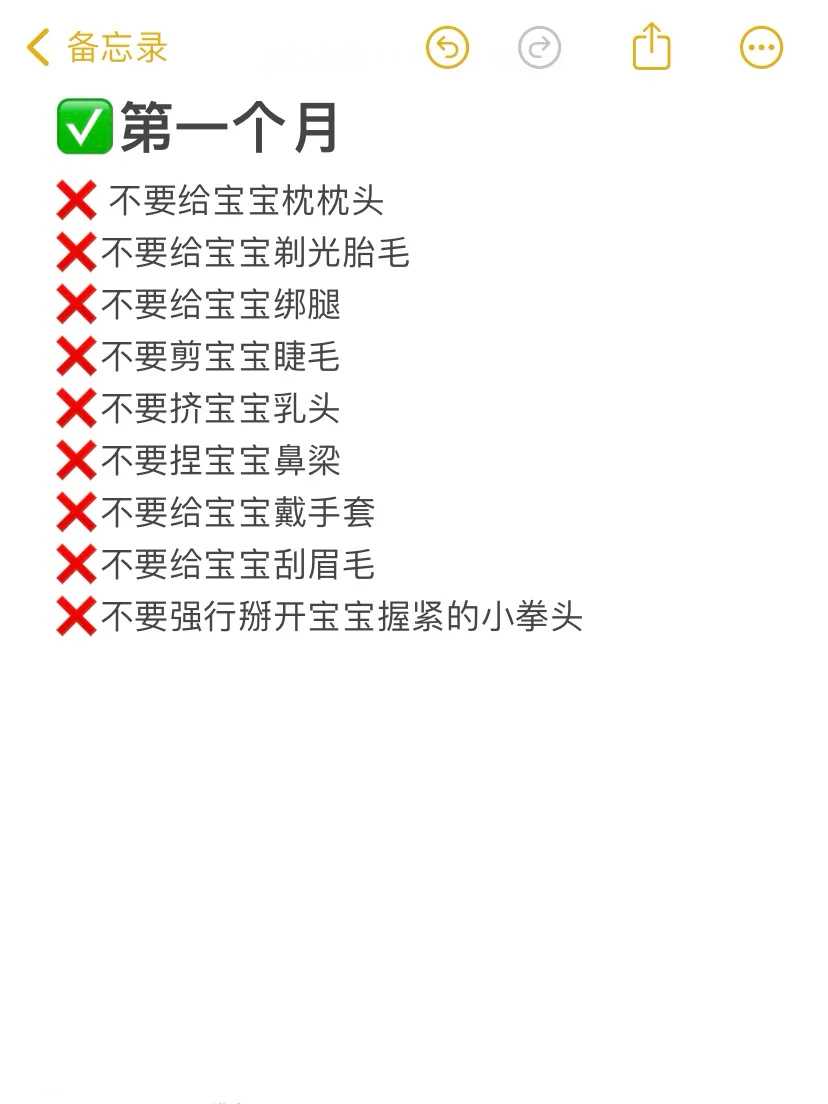Redo the undone edit
828x1104 pixels.
(x=540, y=47)
